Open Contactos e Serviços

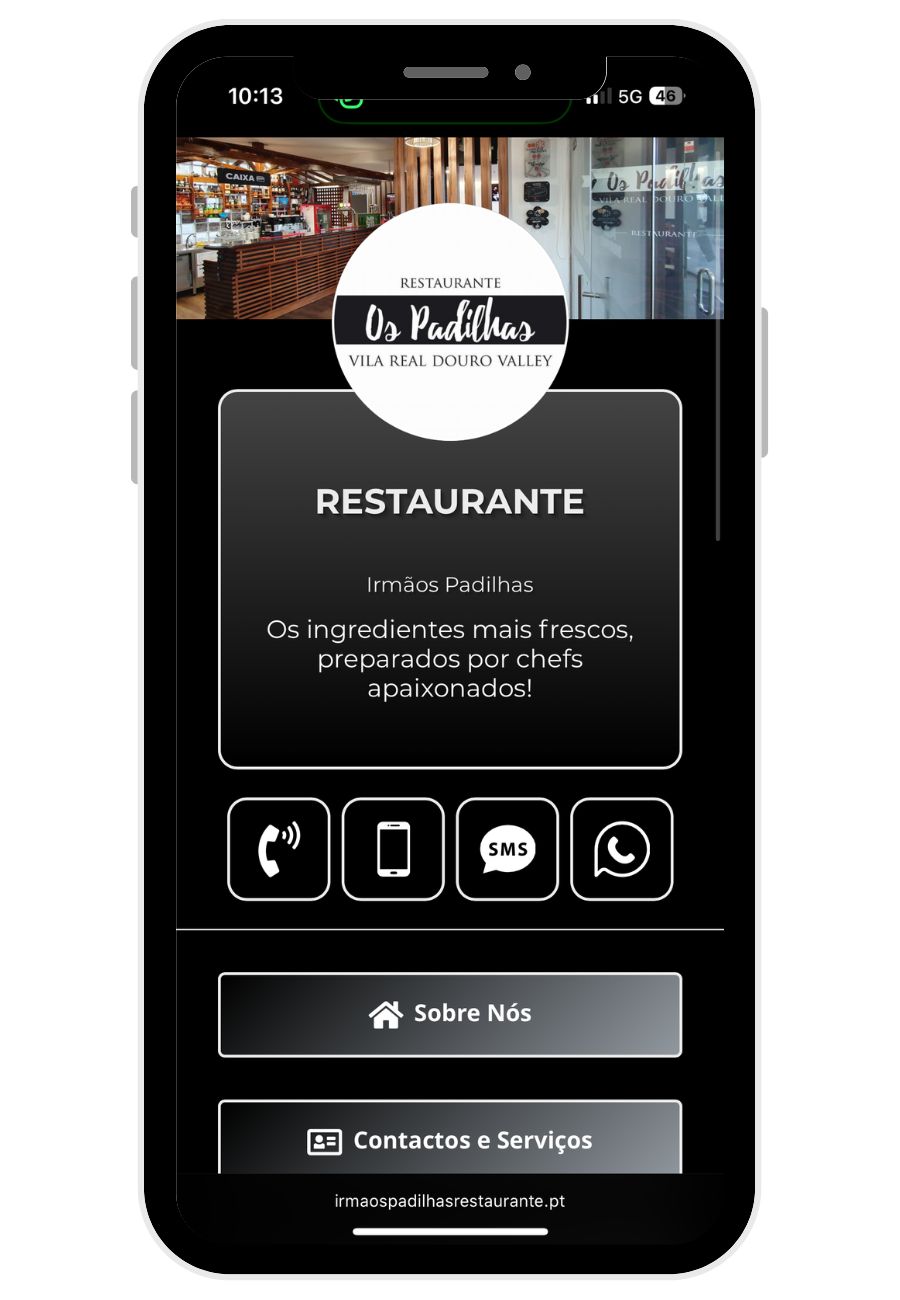[449, 1140]
